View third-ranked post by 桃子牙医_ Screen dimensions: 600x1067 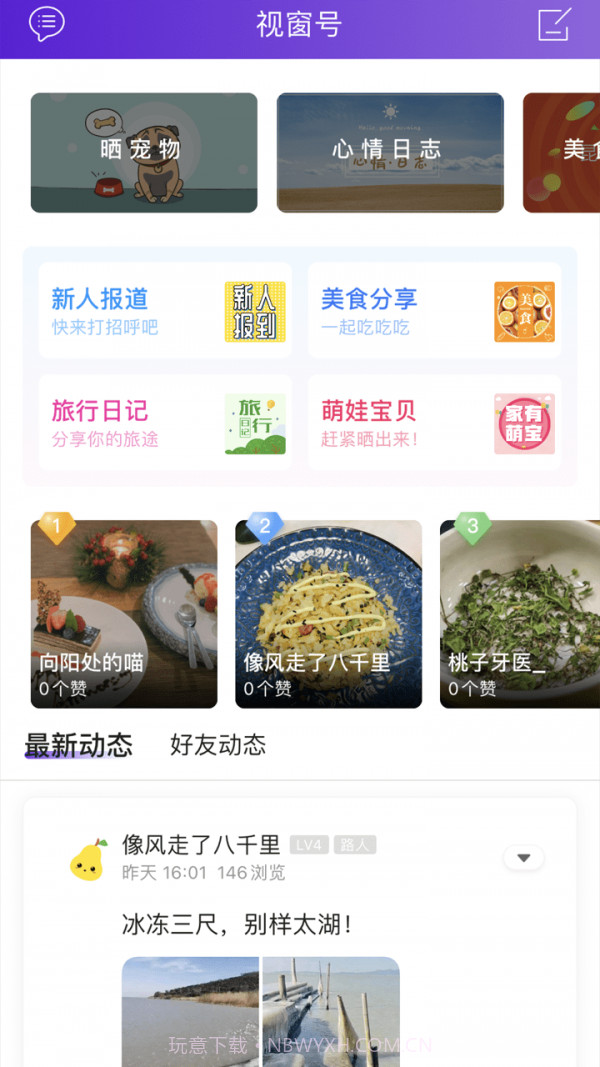click(x=518, y=614)
